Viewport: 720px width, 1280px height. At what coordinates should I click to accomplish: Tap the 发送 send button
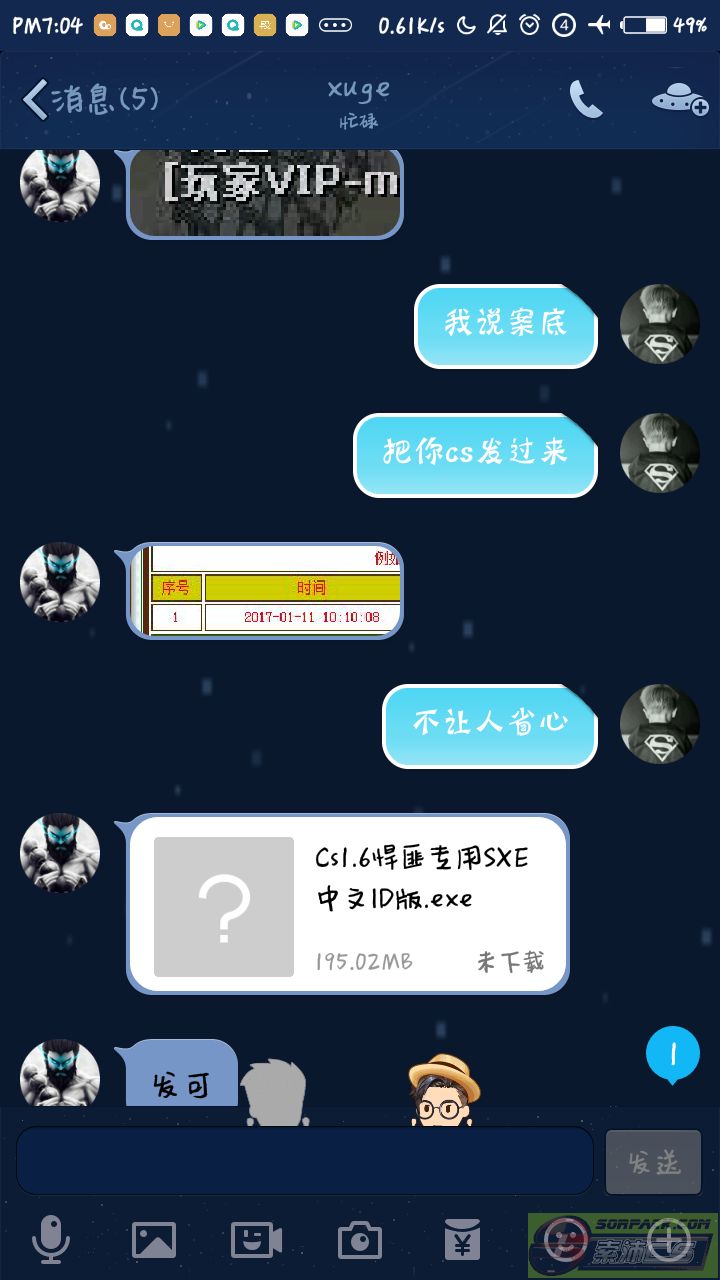653,1162
